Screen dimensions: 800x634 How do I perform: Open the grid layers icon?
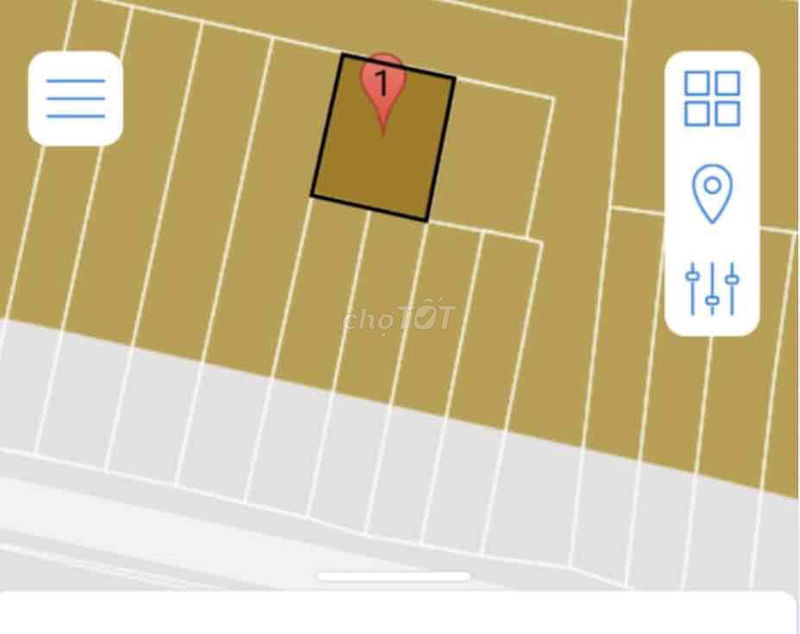[712, 98]
